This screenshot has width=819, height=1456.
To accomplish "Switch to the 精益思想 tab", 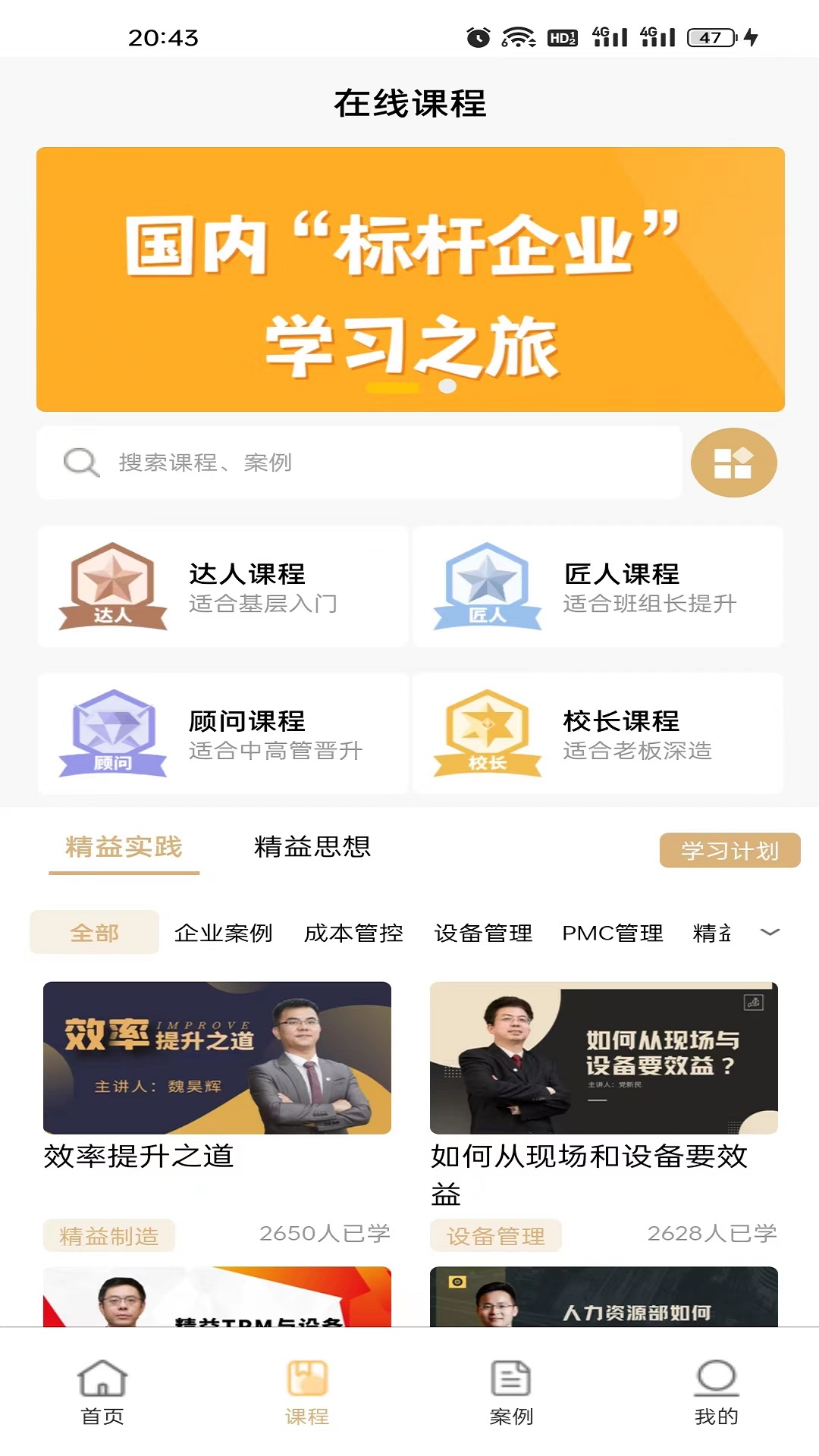I will tap(312, 846).
